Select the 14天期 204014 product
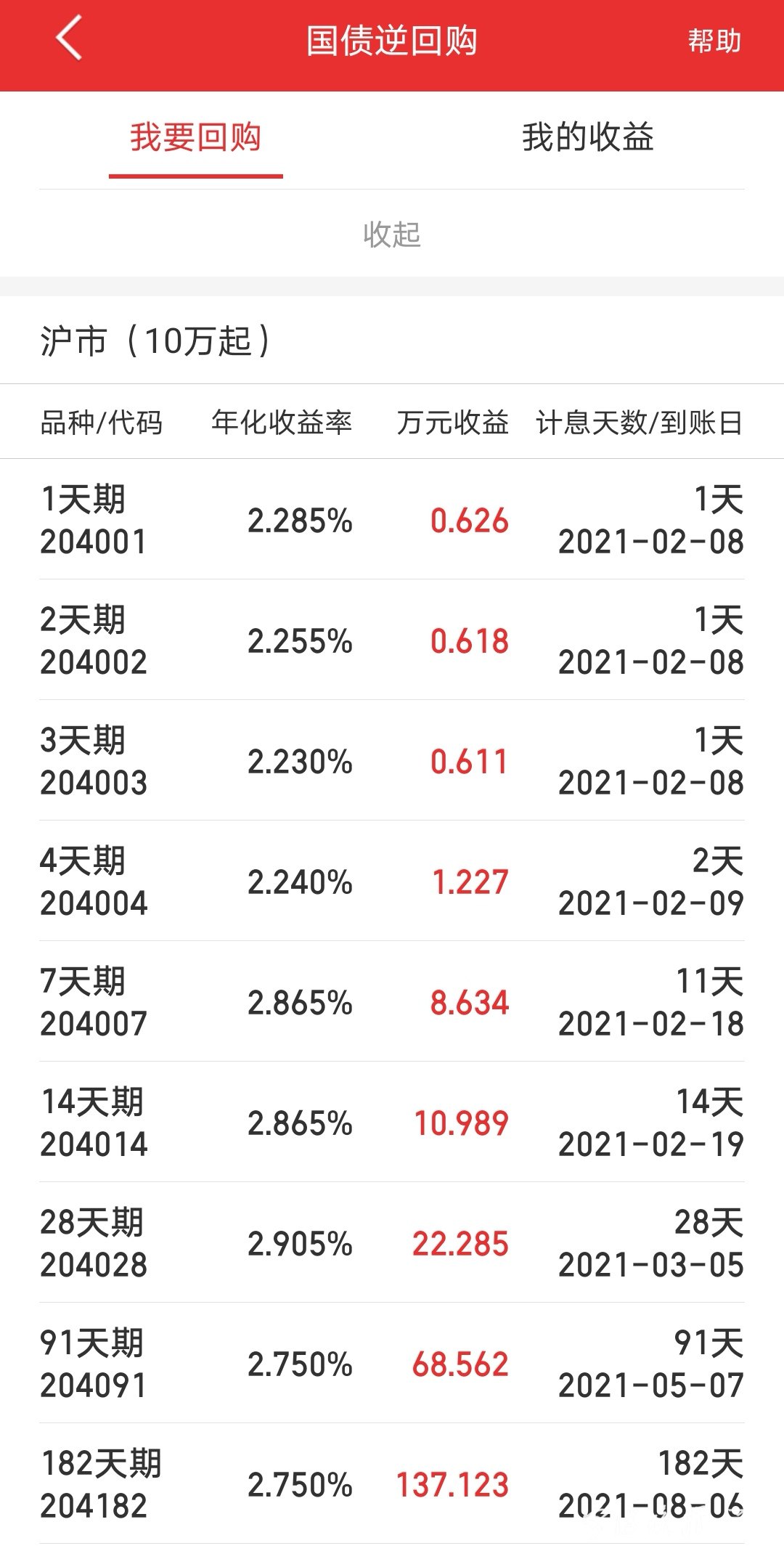Viewport: 784px width, 1551px height. [392, 1122]
